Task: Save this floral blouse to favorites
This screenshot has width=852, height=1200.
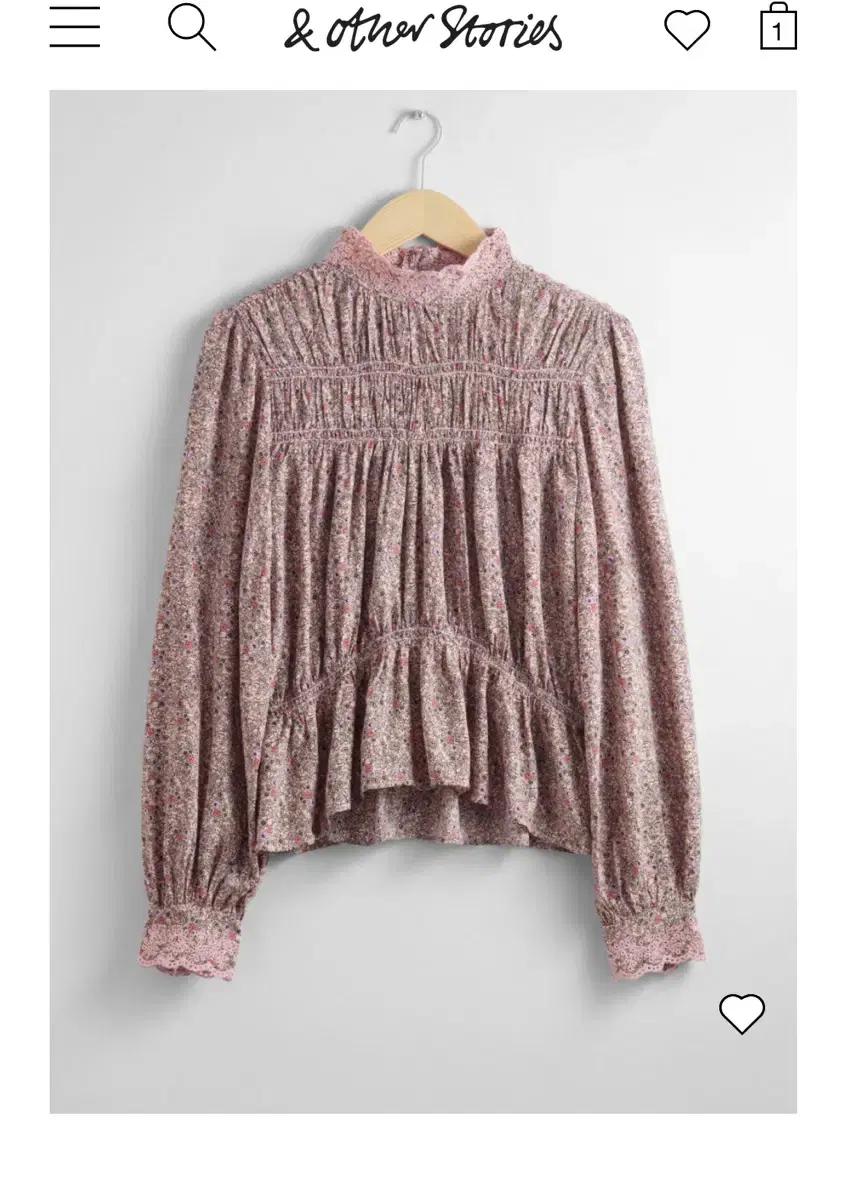Action: (742, 1014)
